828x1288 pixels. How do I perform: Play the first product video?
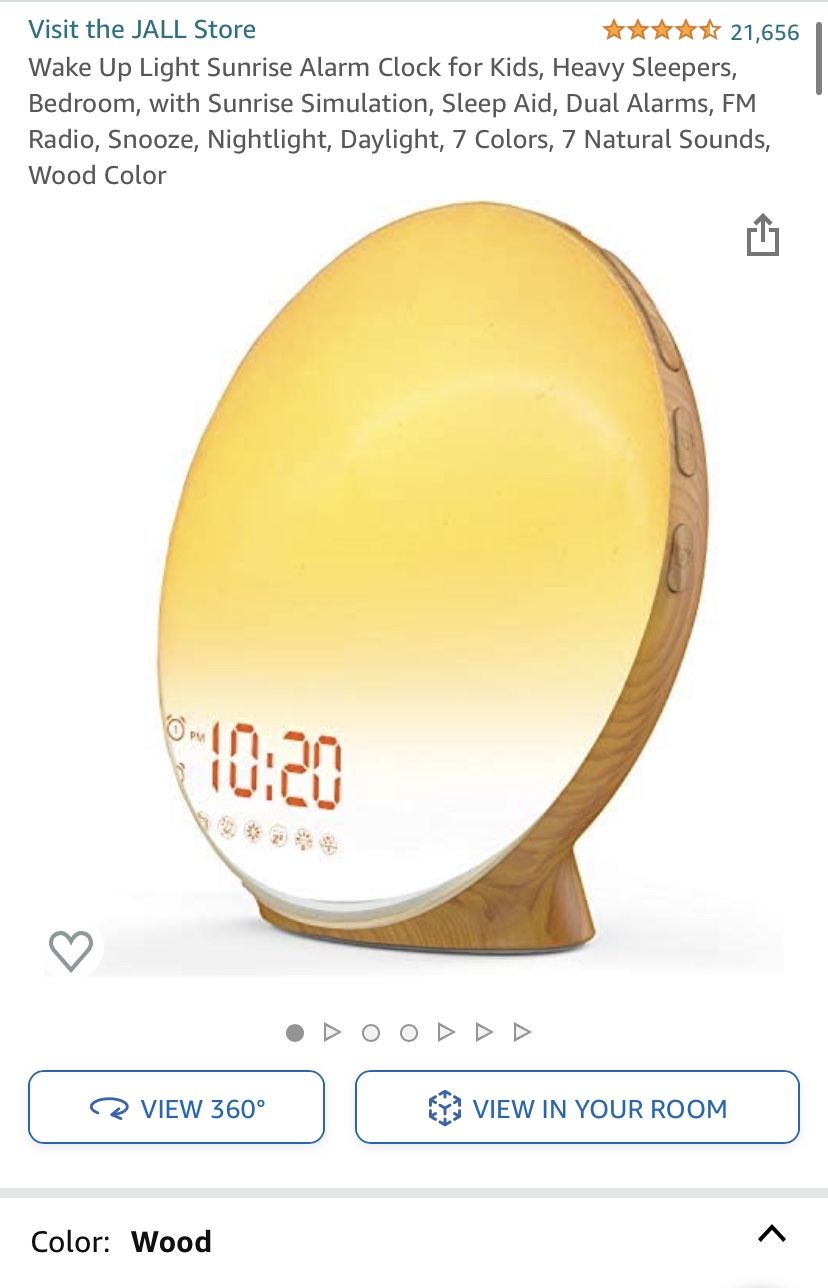pyautogui.click(x=334, y=1032)
